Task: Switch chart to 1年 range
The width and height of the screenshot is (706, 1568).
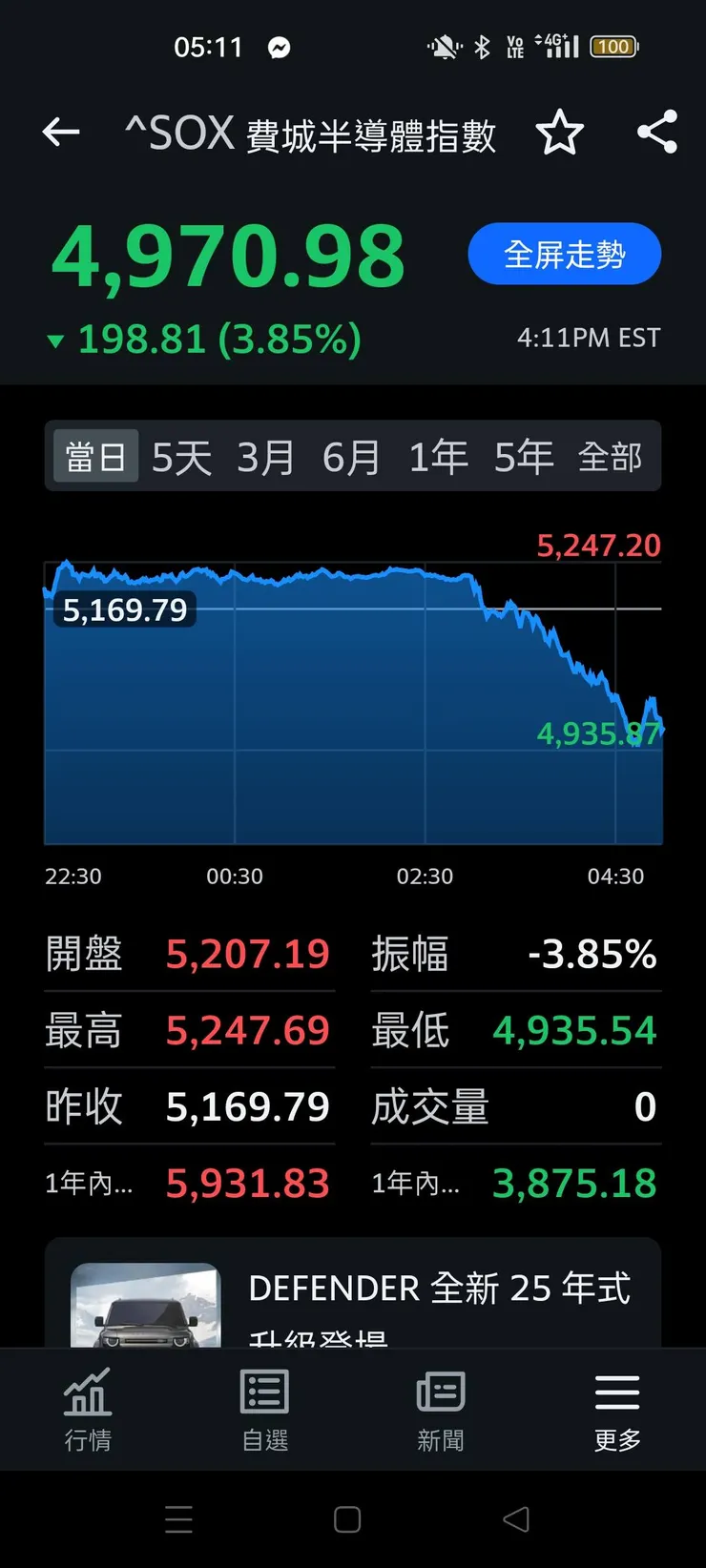Action: pos(438,456)
